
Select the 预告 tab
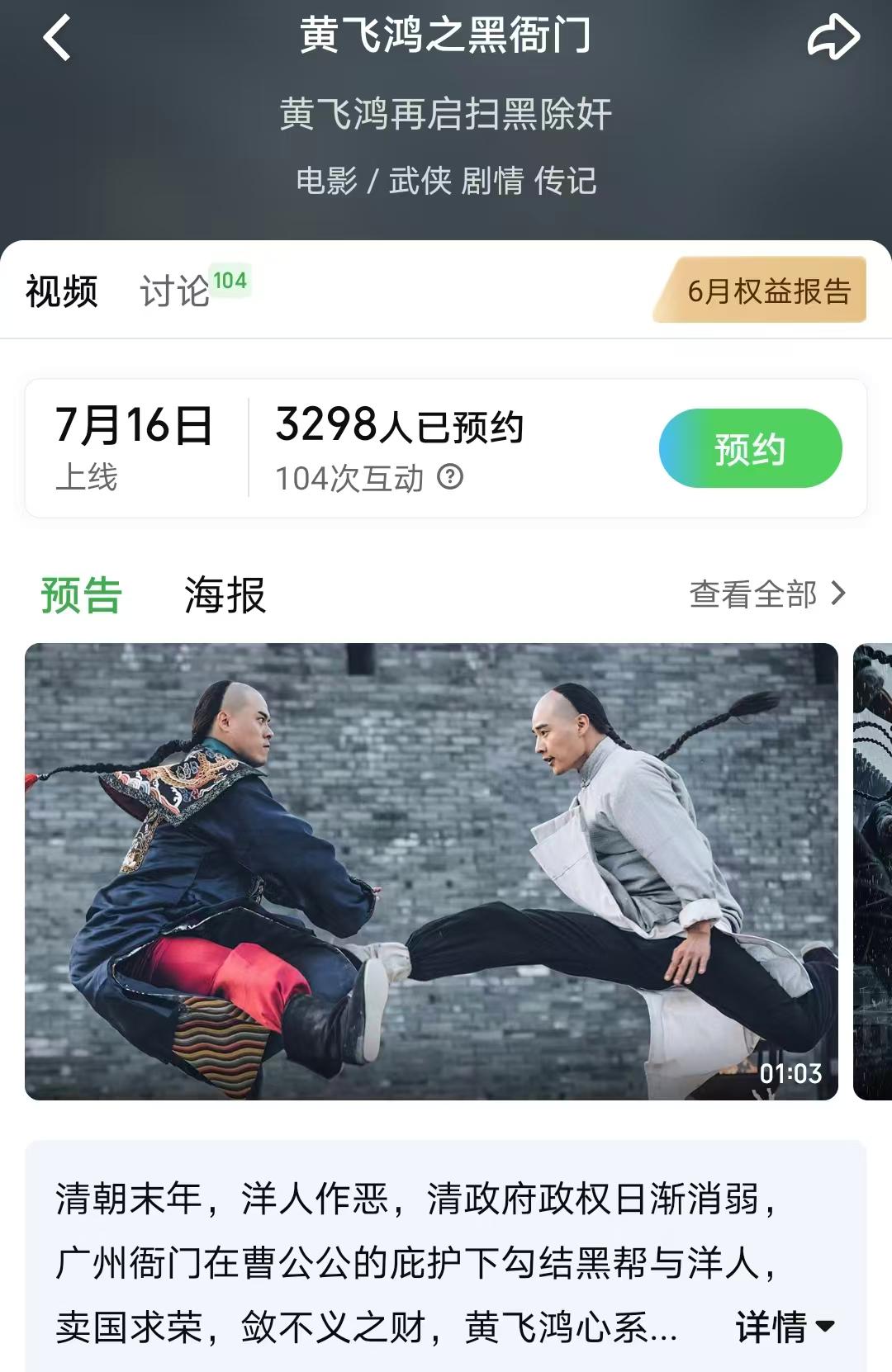(81, 595)
